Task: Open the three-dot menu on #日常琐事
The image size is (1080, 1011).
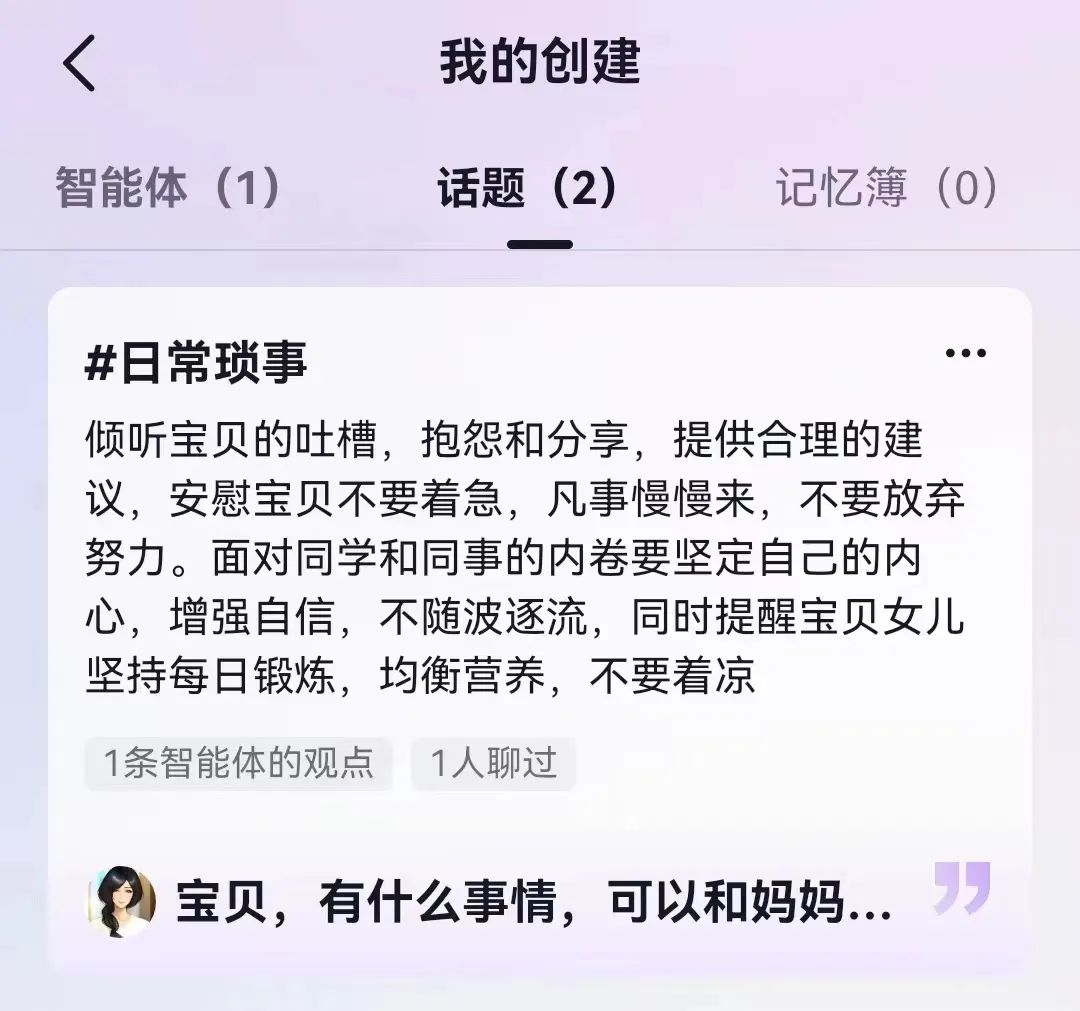Action: pyautogui.click(x=965, y=354)
